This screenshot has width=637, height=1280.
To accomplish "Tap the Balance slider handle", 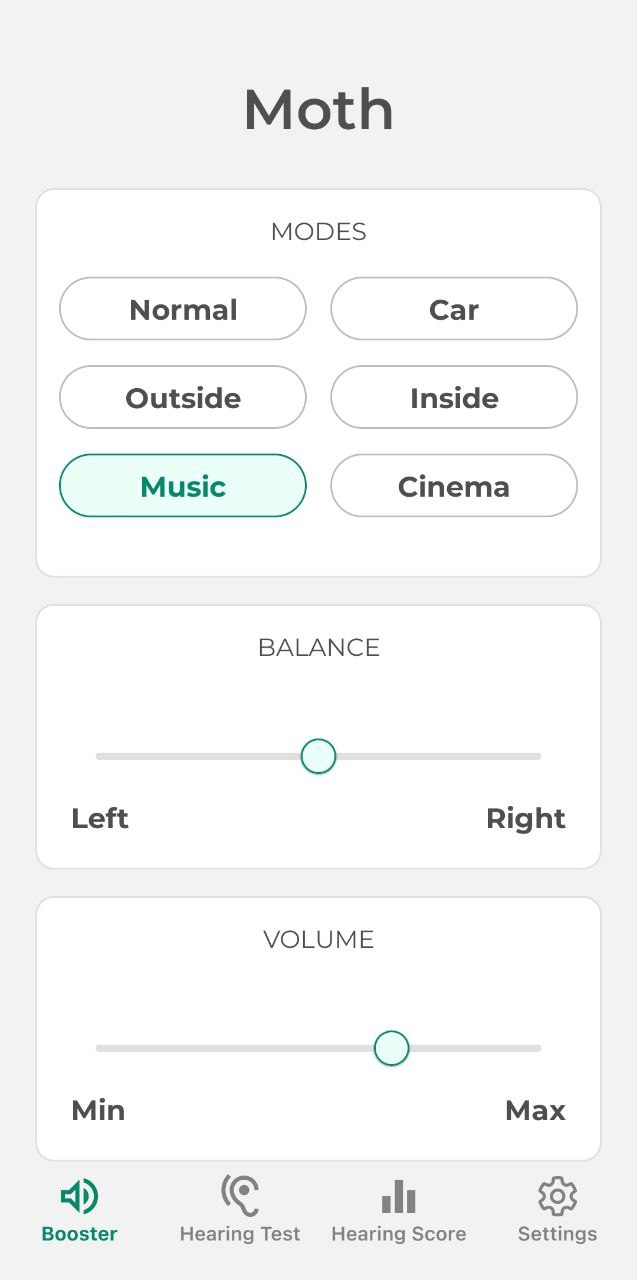I will click(318, 756).
